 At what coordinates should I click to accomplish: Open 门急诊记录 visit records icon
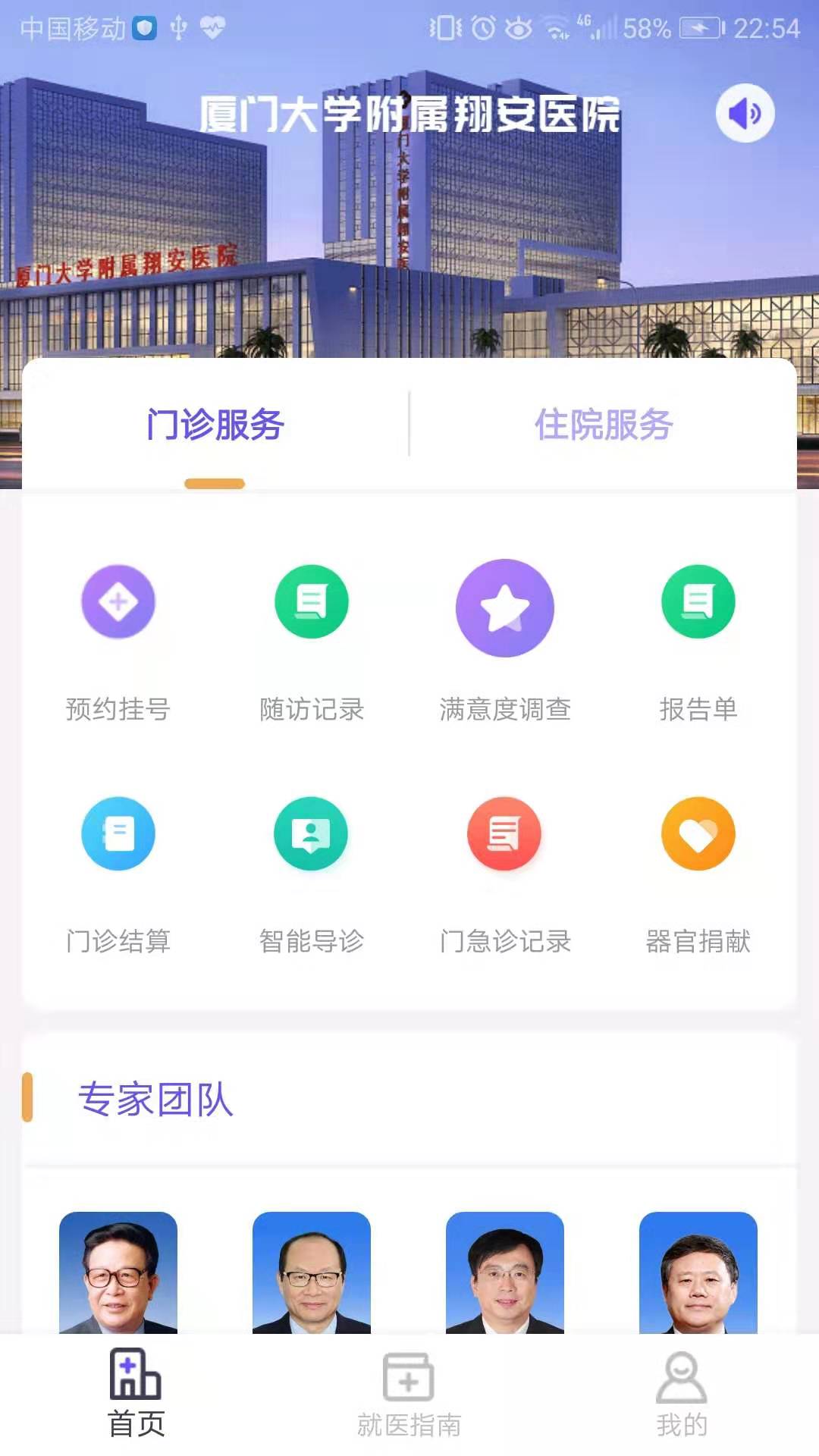(505, 833)
